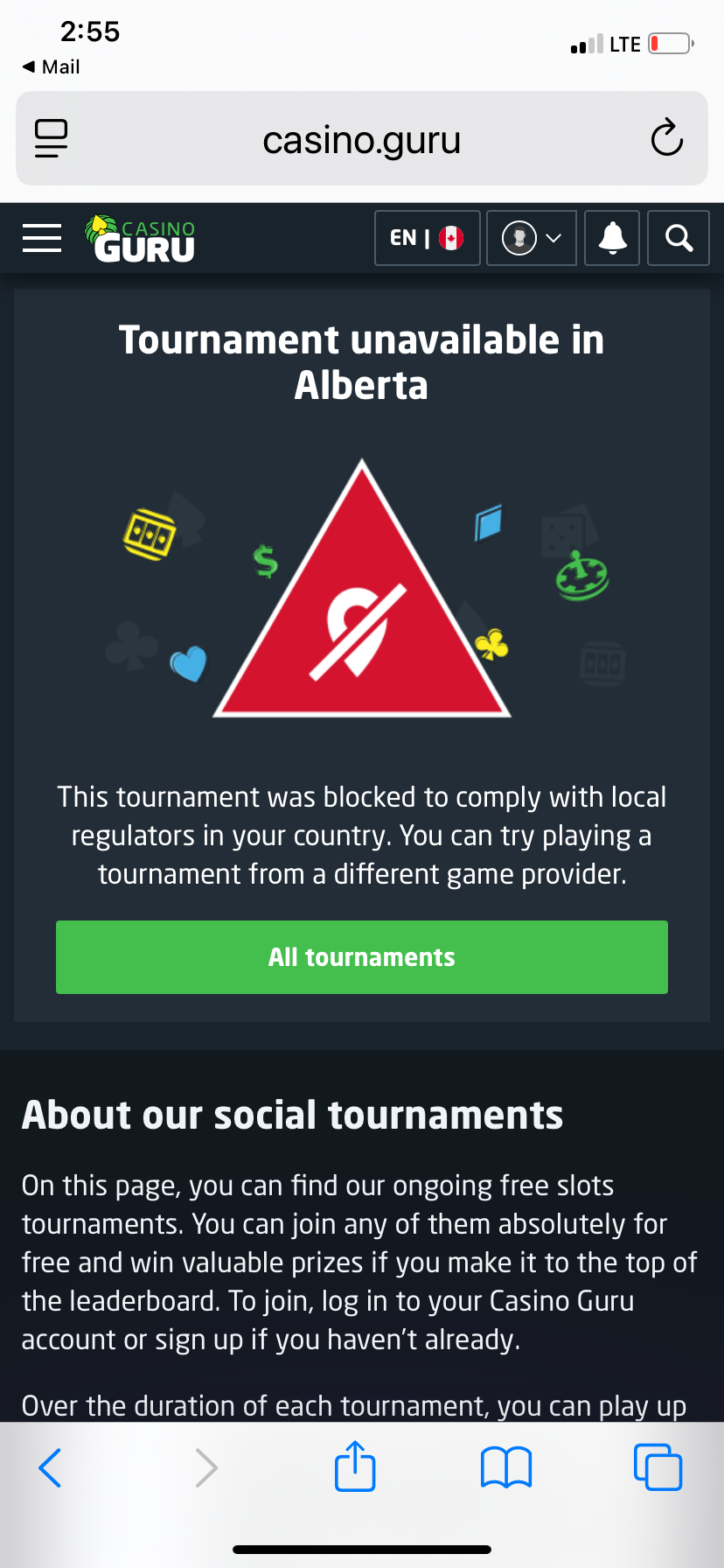Open Safari bookmarks
724x1568 pixels.
coord(506,1467)
